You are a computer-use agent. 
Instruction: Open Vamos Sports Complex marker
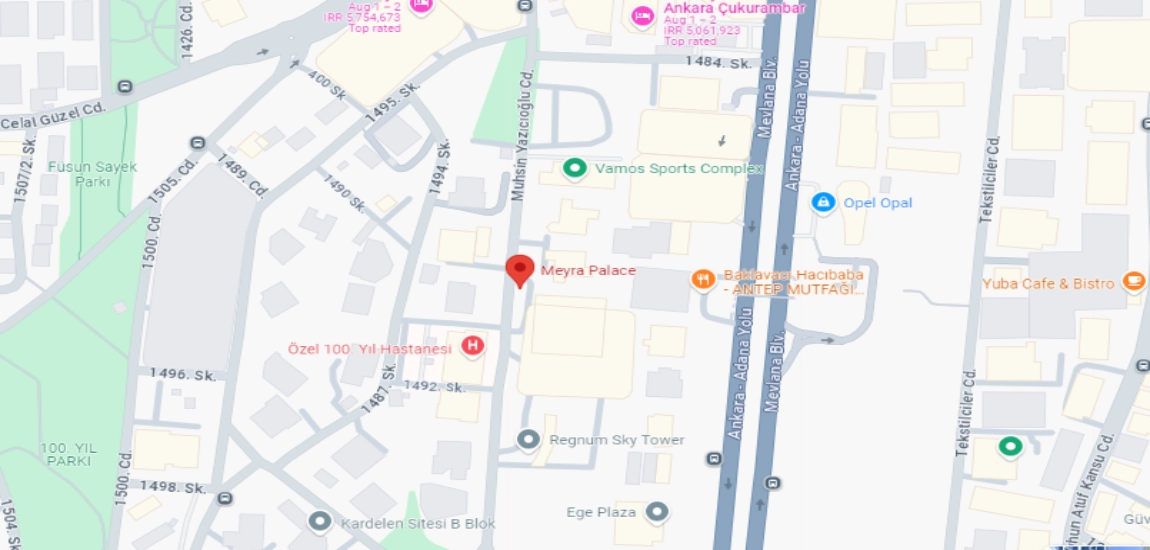tap(574, 169)
